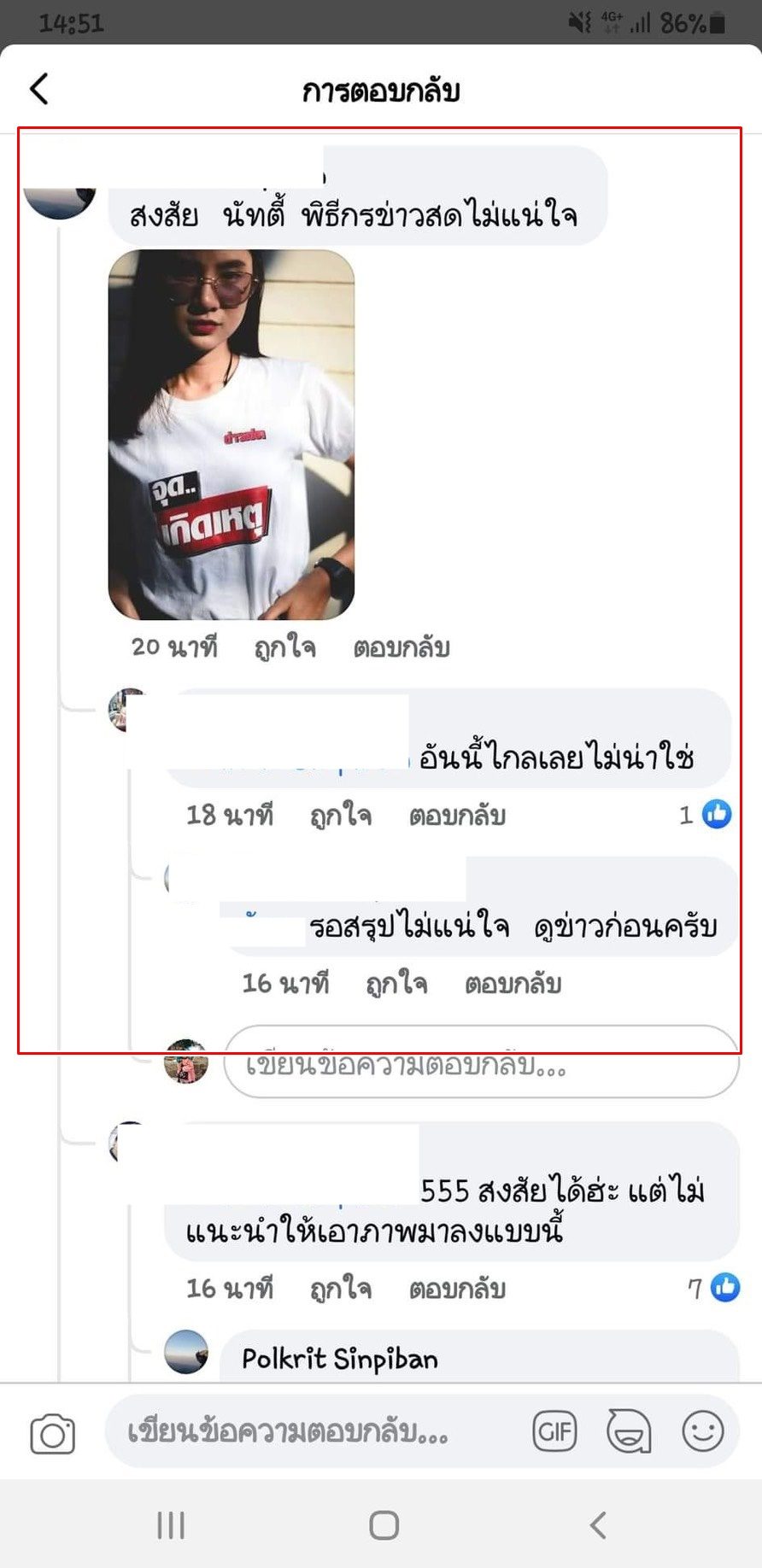This screenshot has width=762, height=1568.
Task: Open the sticker picker
Action: 629,1431
